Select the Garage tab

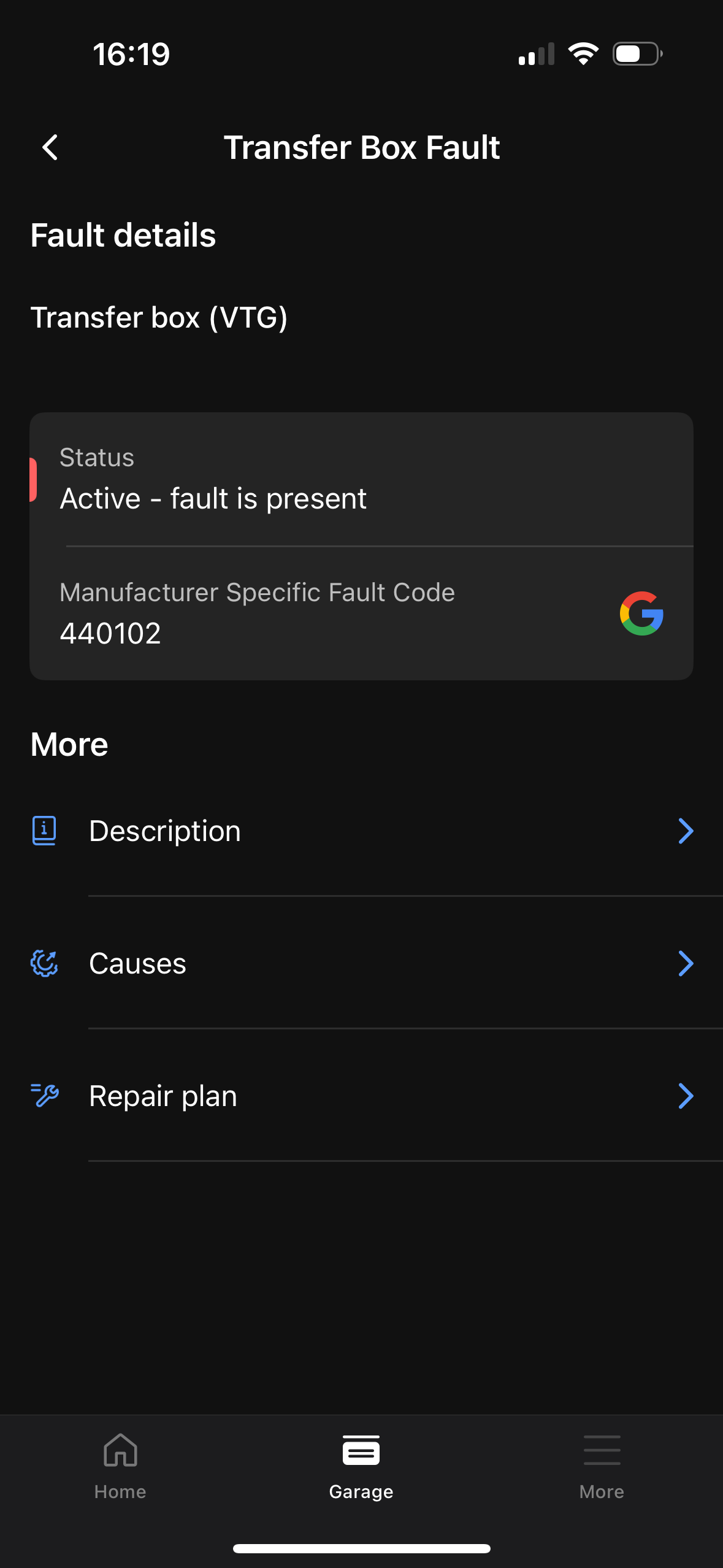pos(361,1465)
